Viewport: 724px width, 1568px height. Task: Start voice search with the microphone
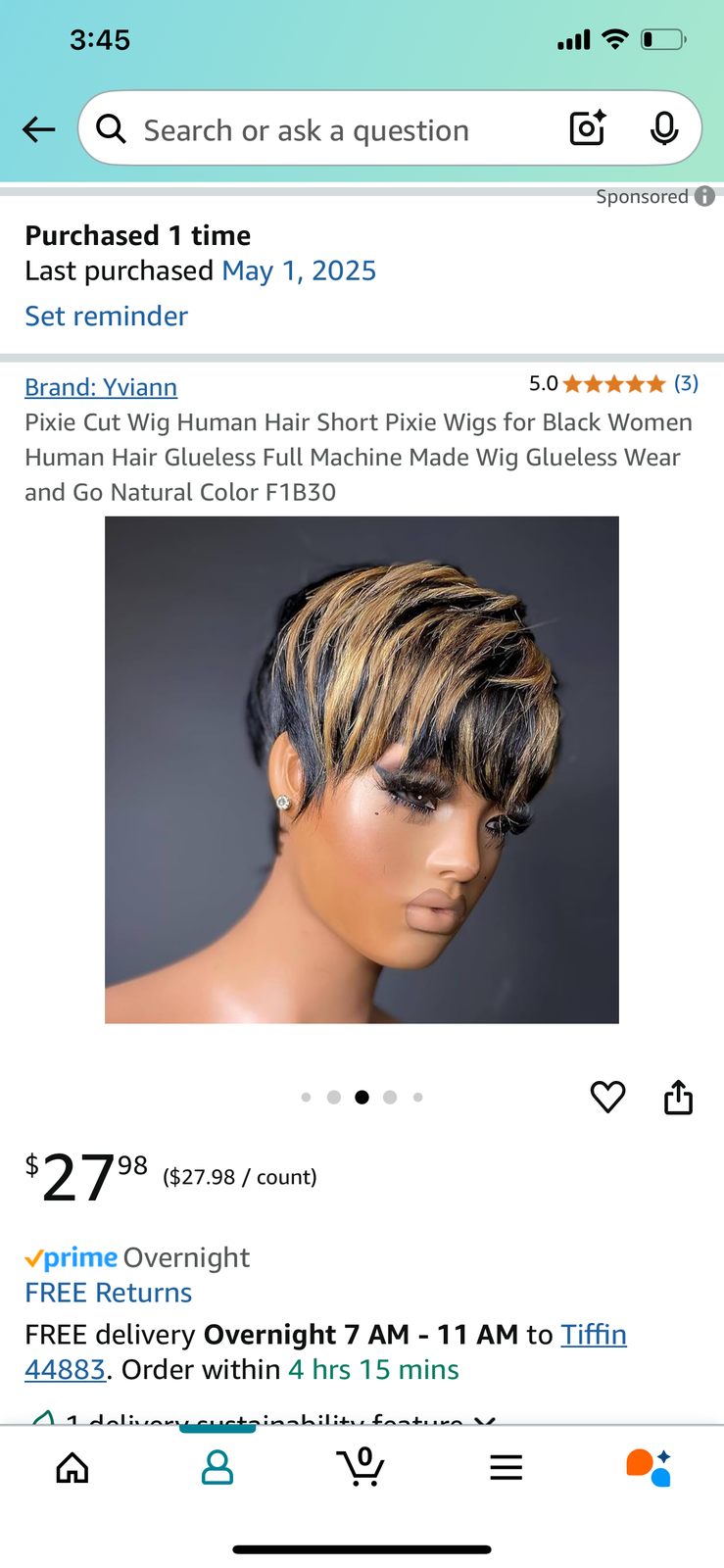coord(664,128)
